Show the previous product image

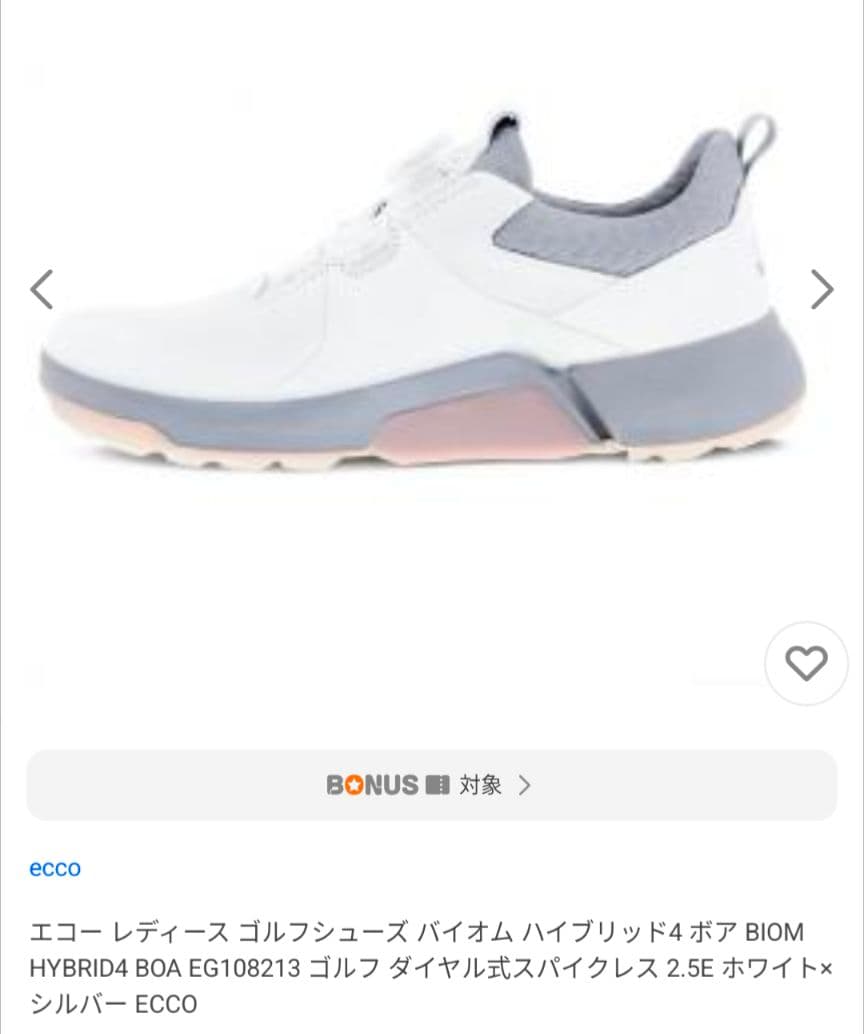(x=41, y=289)
